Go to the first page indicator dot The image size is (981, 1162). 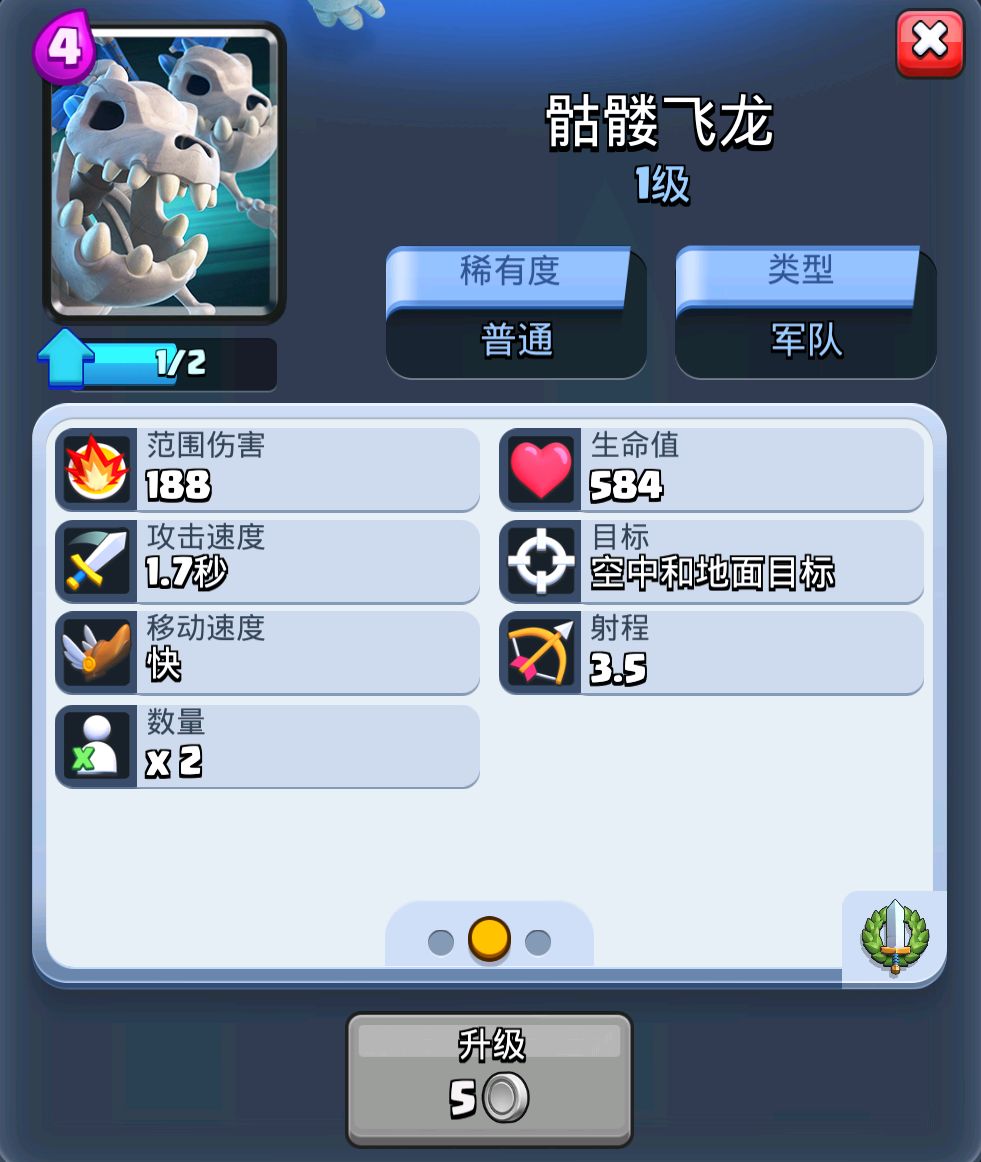coord(441,942)
